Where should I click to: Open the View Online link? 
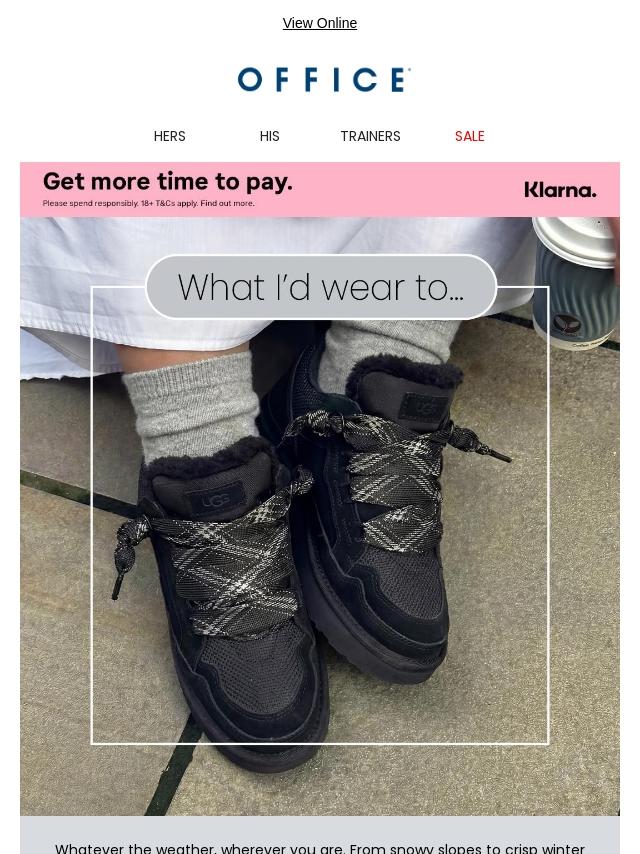[x=320, y=23]
